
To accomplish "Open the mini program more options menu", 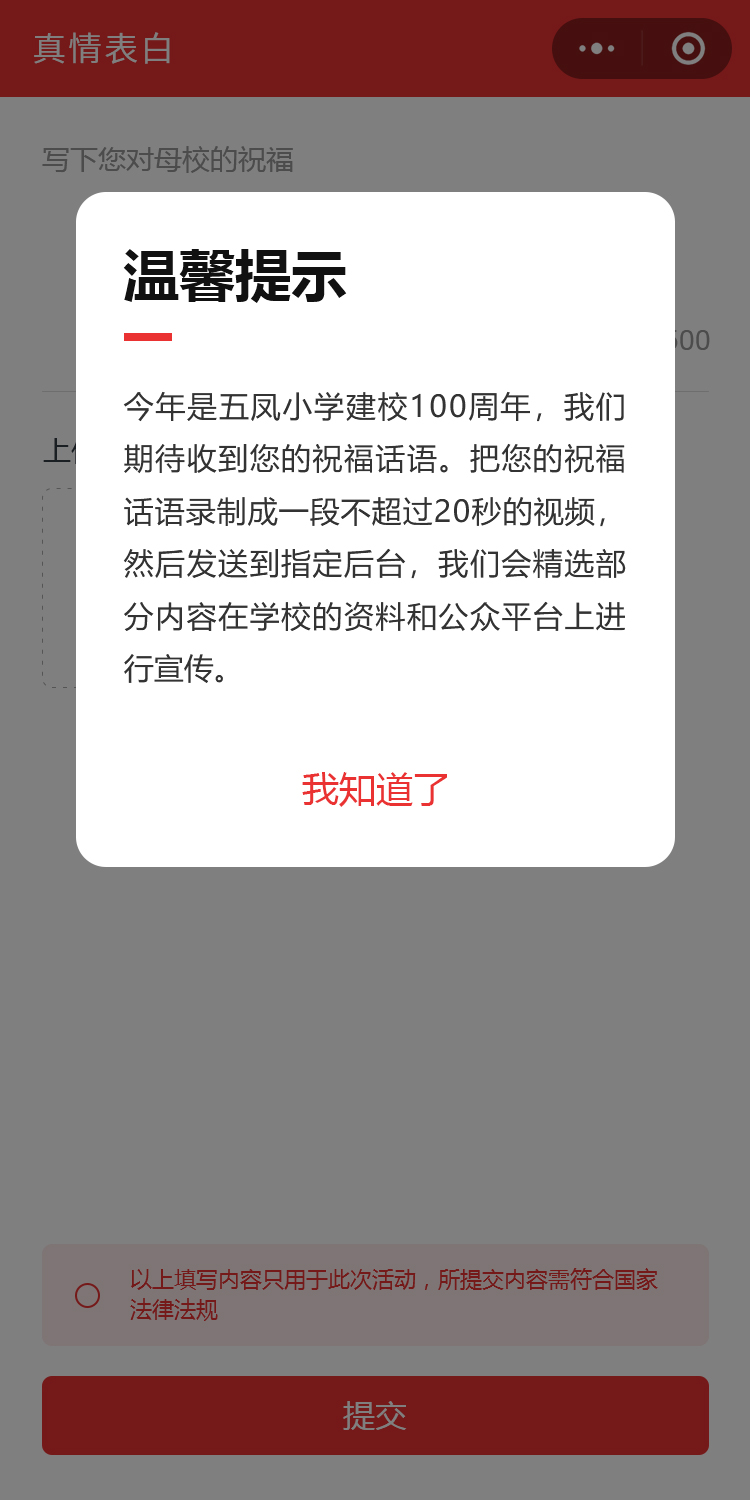I will [597, 48].
